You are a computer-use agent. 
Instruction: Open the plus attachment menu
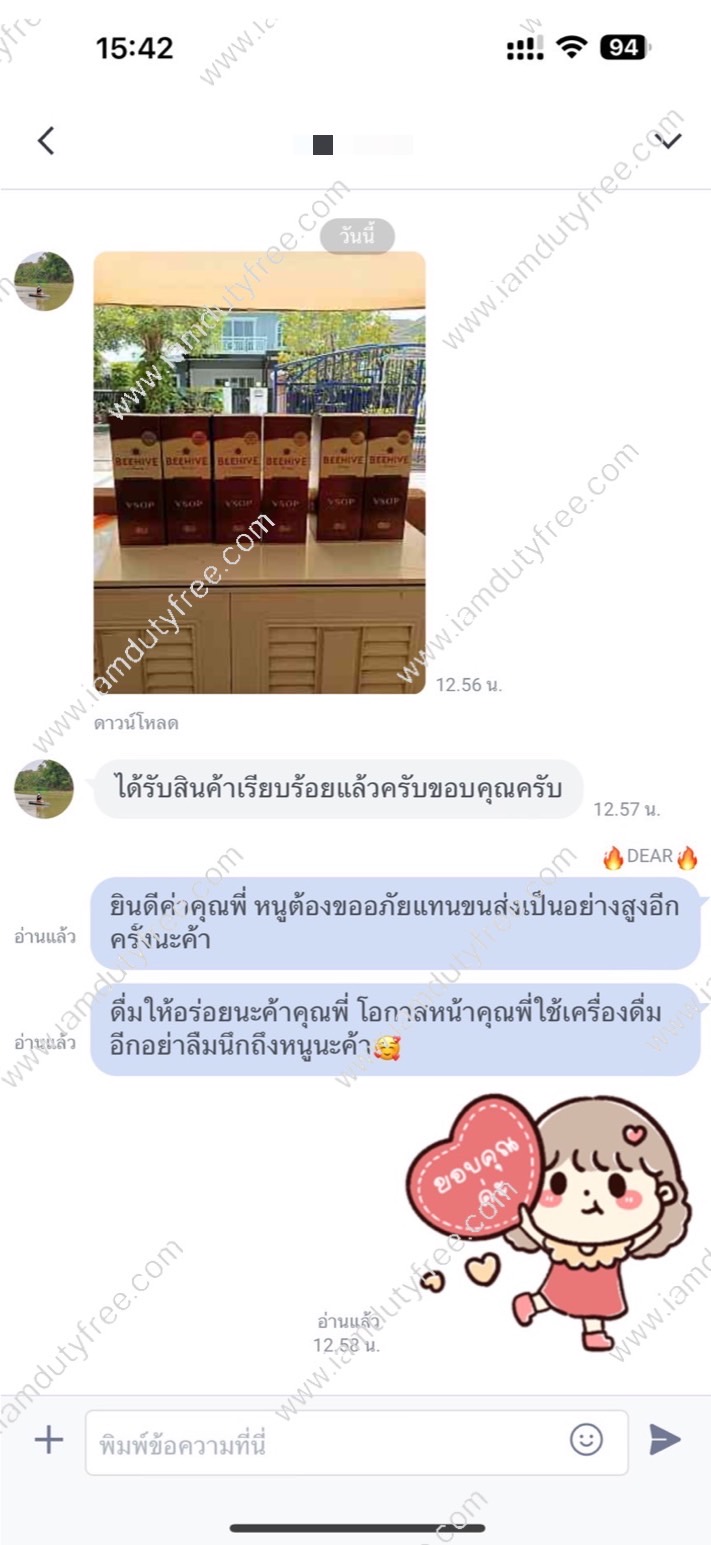pos(48,1440)
